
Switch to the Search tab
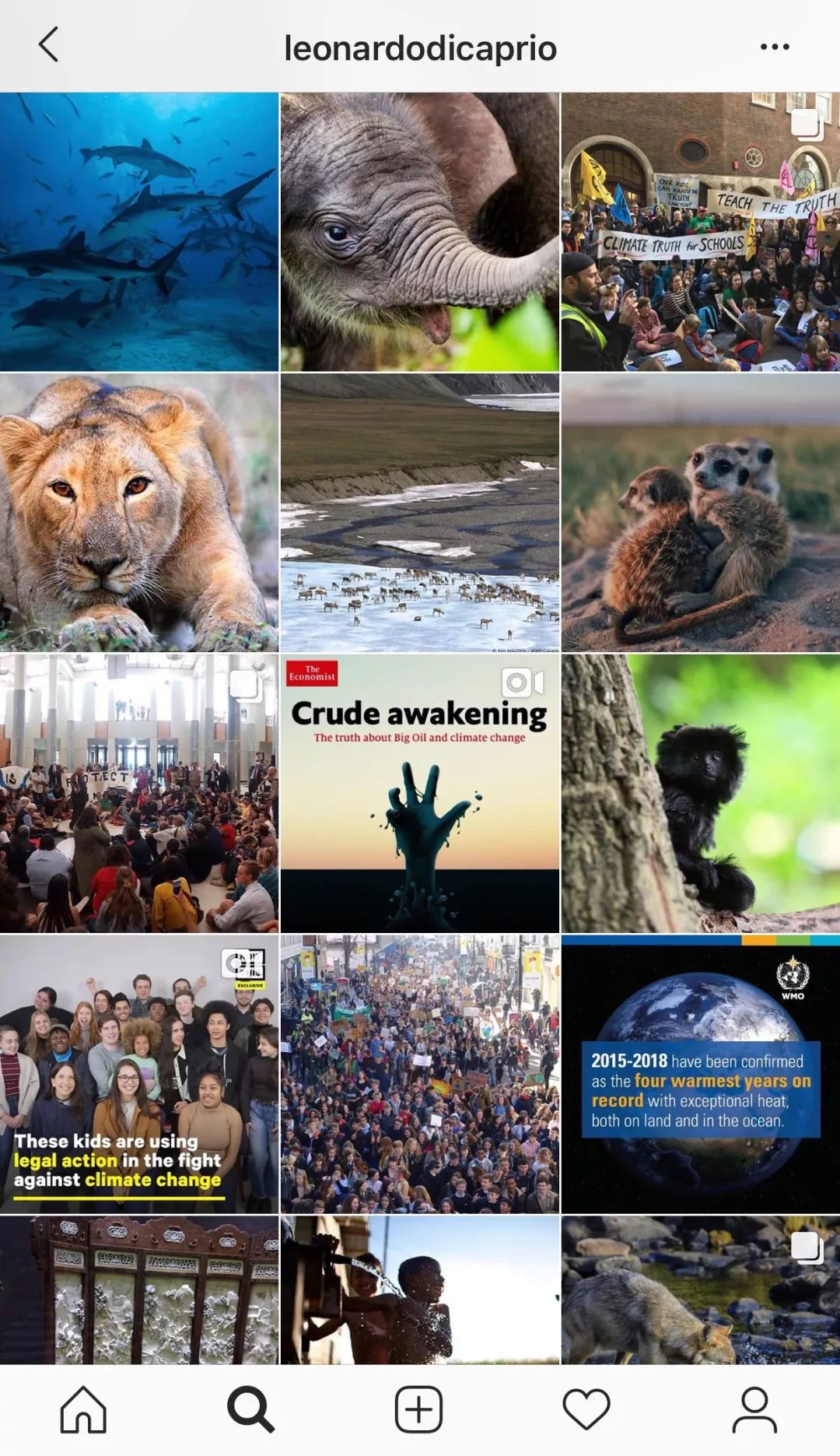(x=250, y=1409)
